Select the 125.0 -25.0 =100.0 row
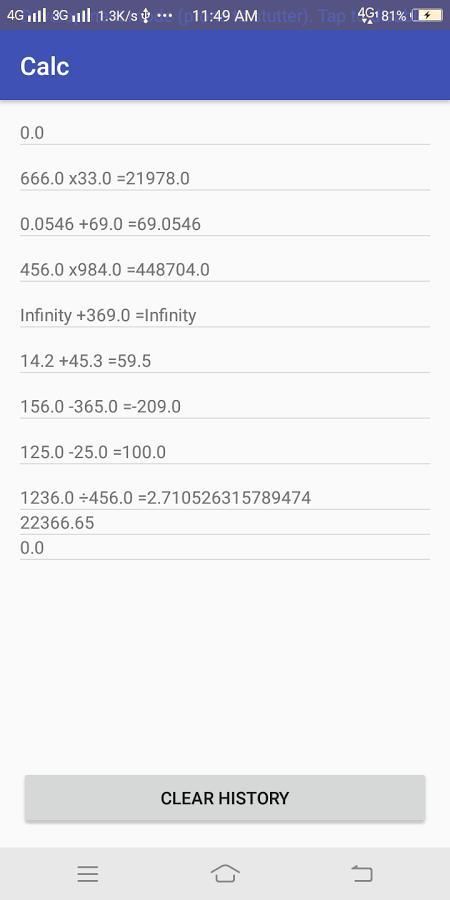 point(224,452)
